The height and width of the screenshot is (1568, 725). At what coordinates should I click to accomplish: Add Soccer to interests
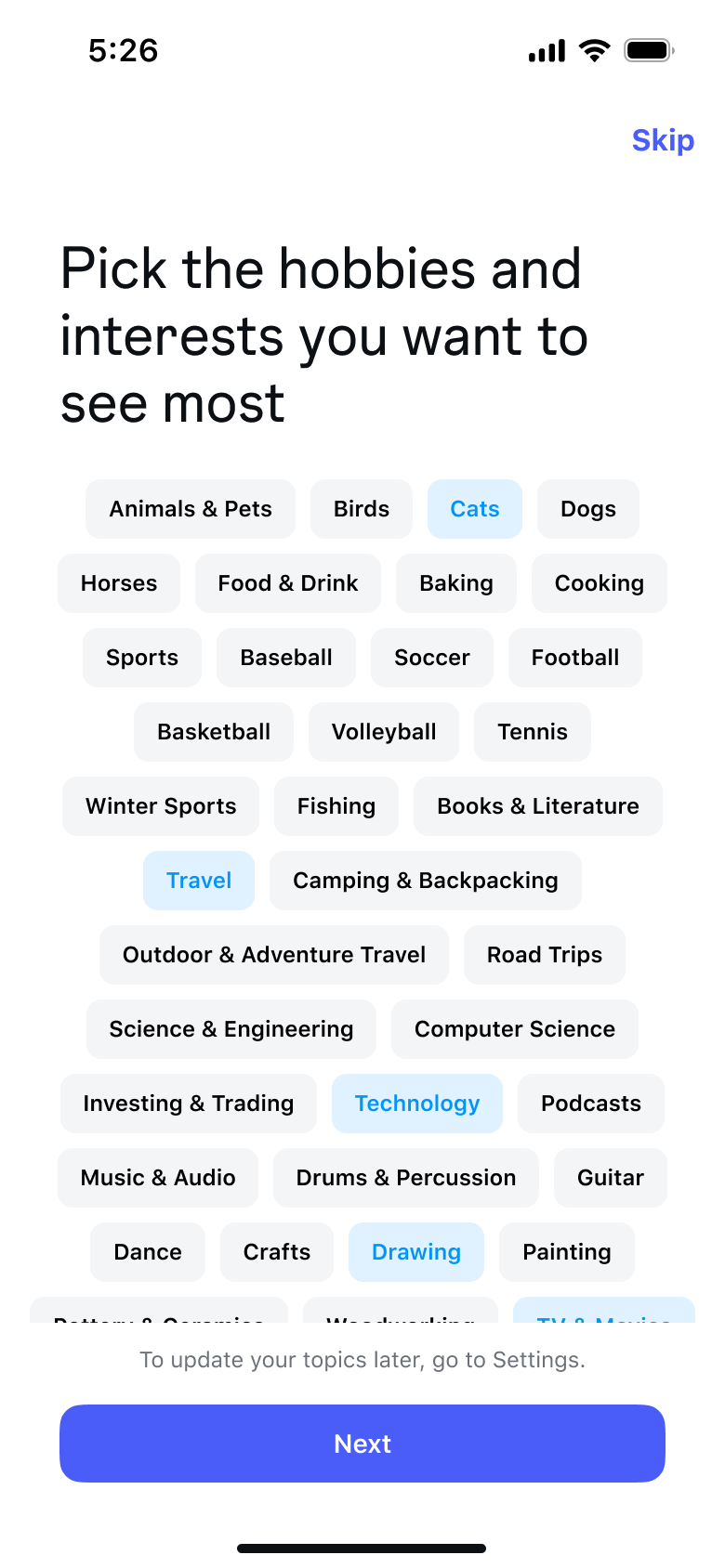pos(432,658)
